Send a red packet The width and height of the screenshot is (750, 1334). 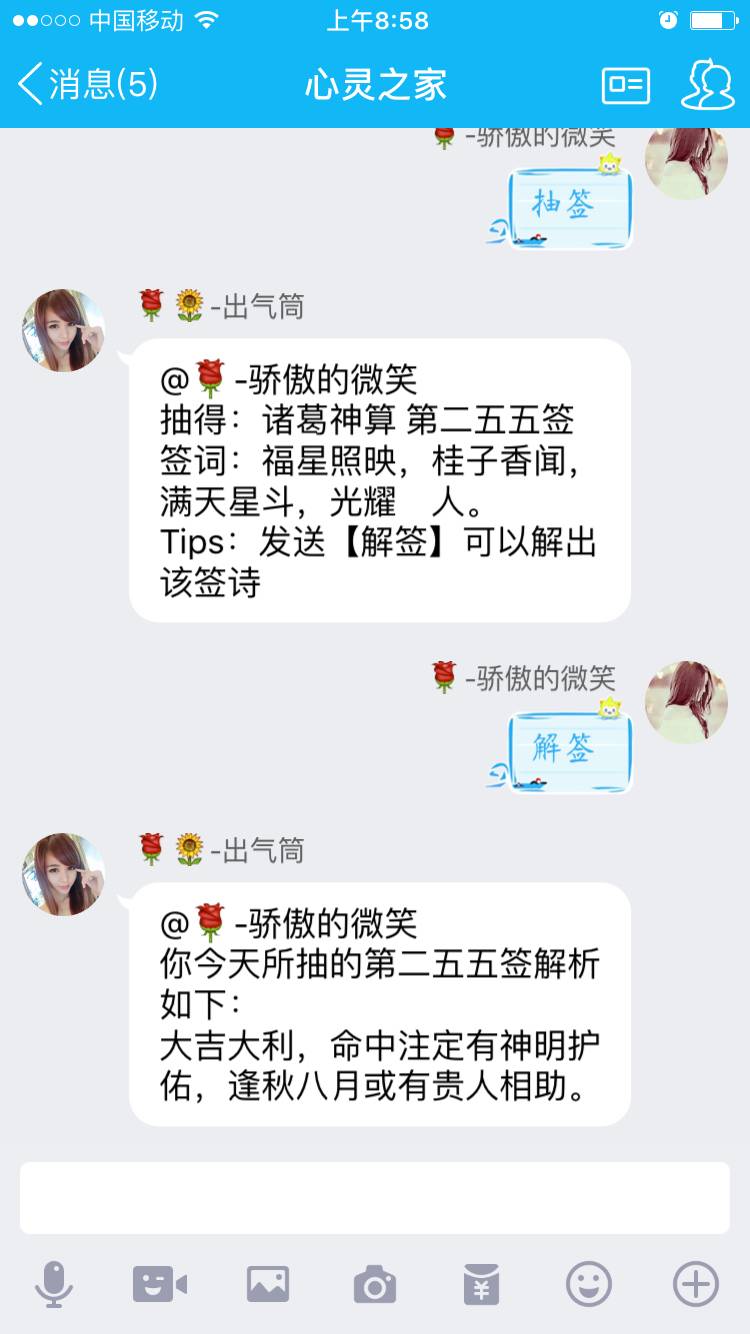(x=482, y=1283)
